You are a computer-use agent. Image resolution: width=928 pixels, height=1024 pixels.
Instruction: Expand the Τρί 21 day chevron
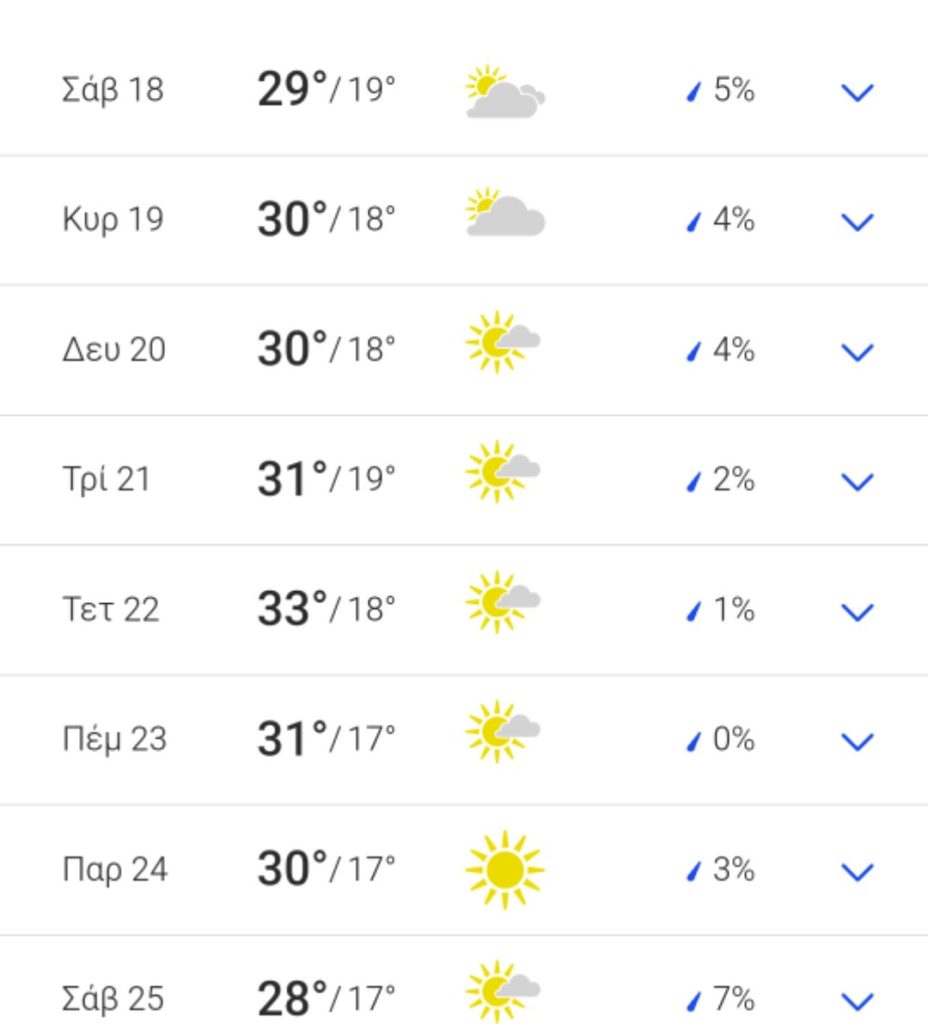point(857,481)
